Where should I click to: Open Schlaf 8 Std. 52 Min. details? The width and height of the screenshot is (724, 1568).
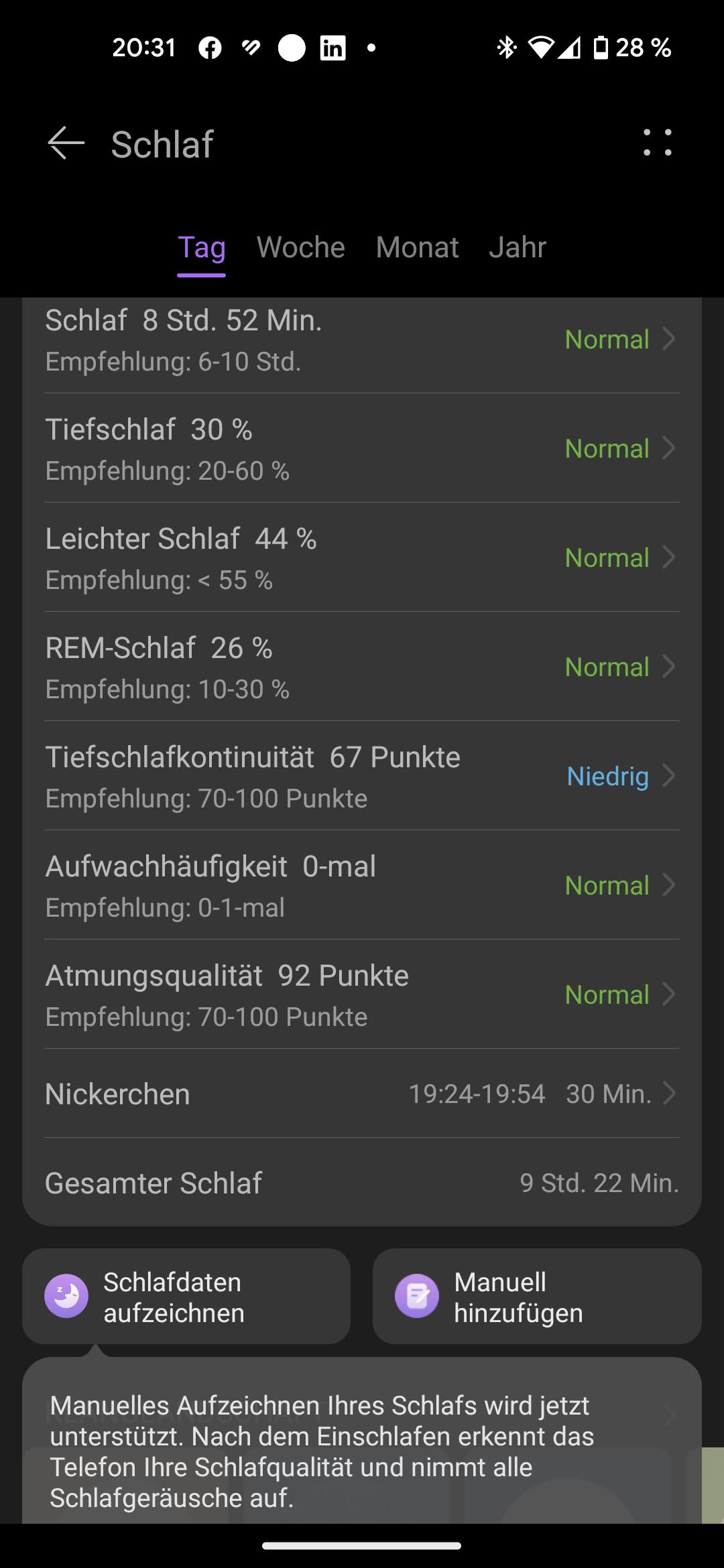(x=362, y=340)
